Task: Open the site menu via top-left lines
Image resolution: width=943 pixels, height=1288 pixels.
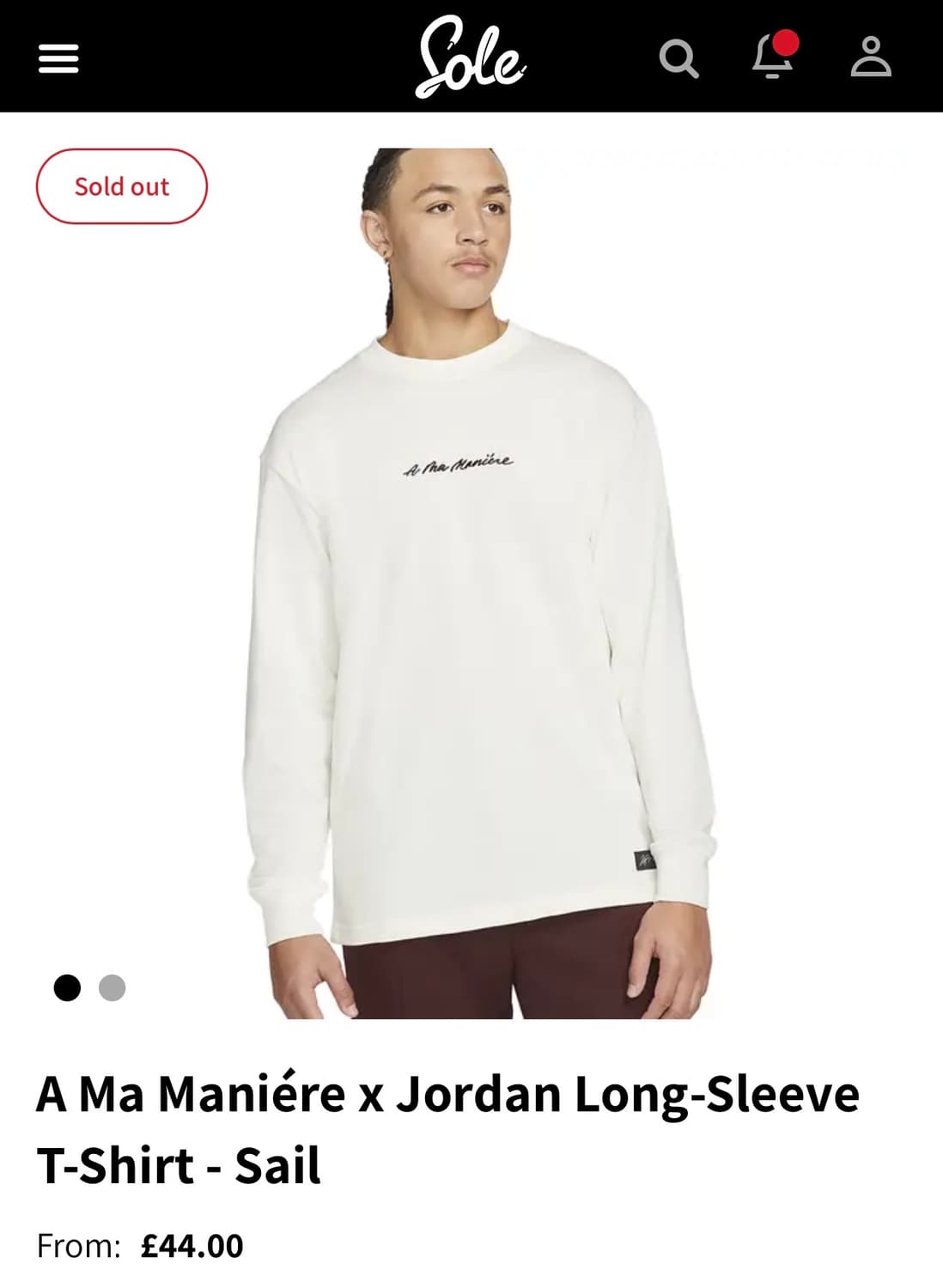Action: click(58, 60)
